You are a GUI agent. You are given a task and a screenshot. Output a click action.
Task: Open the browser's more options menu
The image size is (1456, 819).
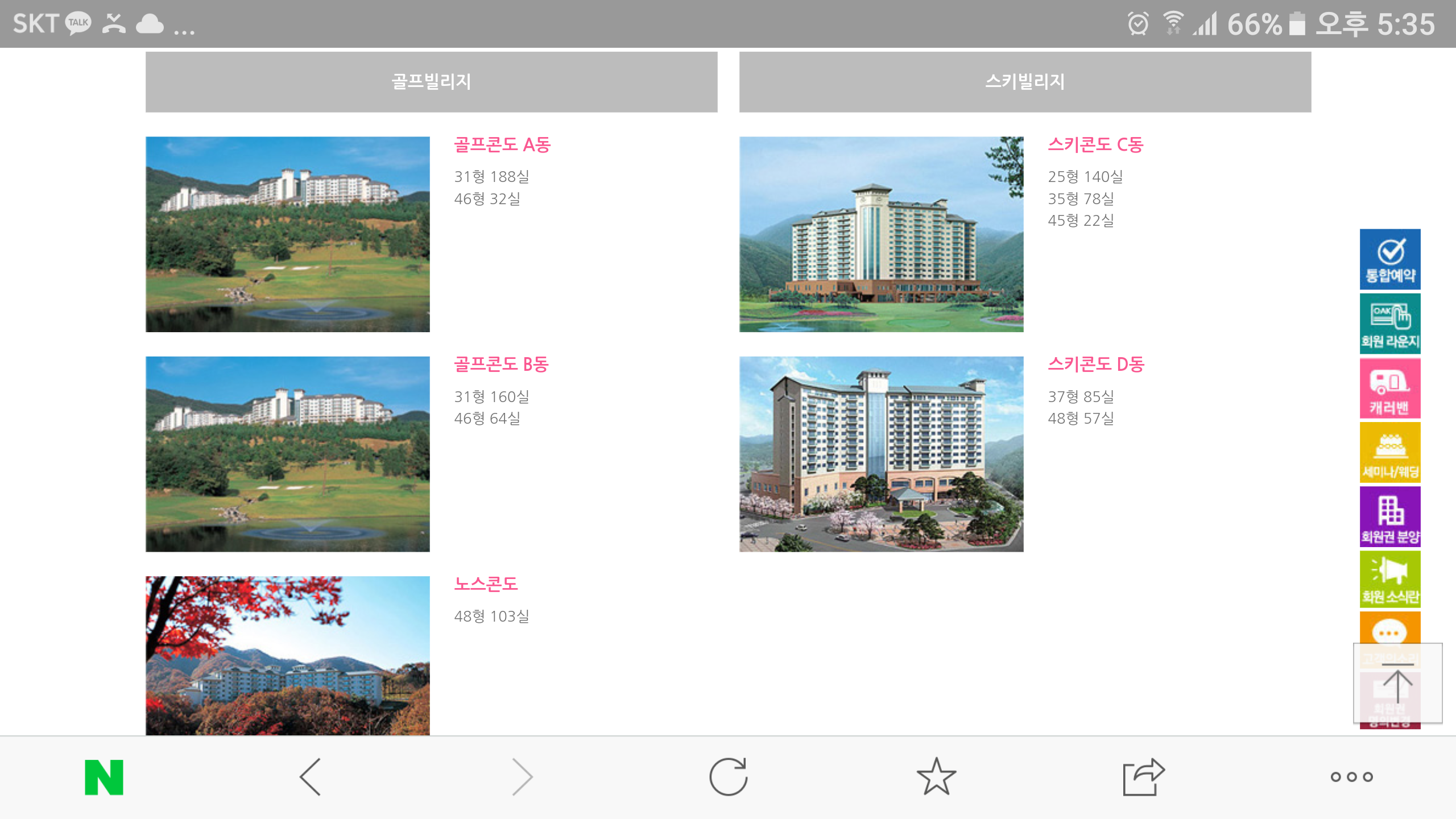[1351, 777]
